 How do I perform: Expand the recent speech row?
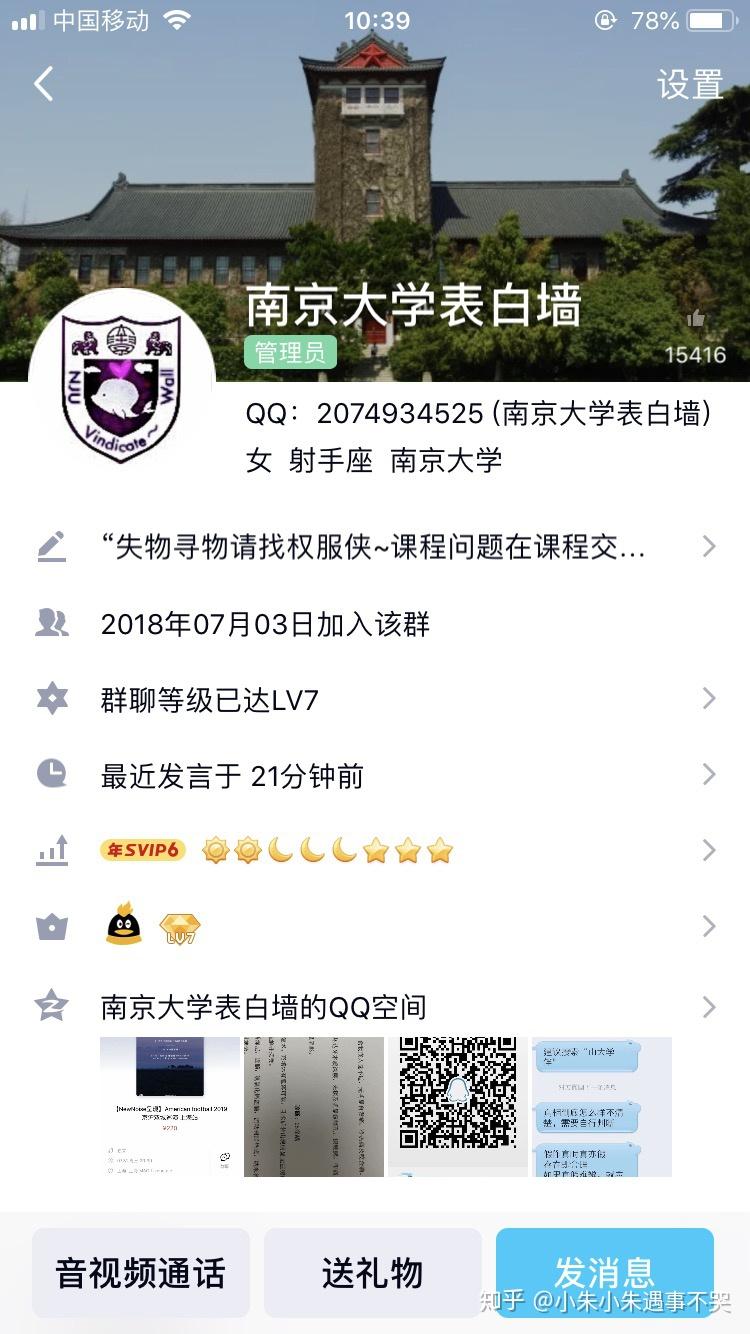tap(710, 775)
